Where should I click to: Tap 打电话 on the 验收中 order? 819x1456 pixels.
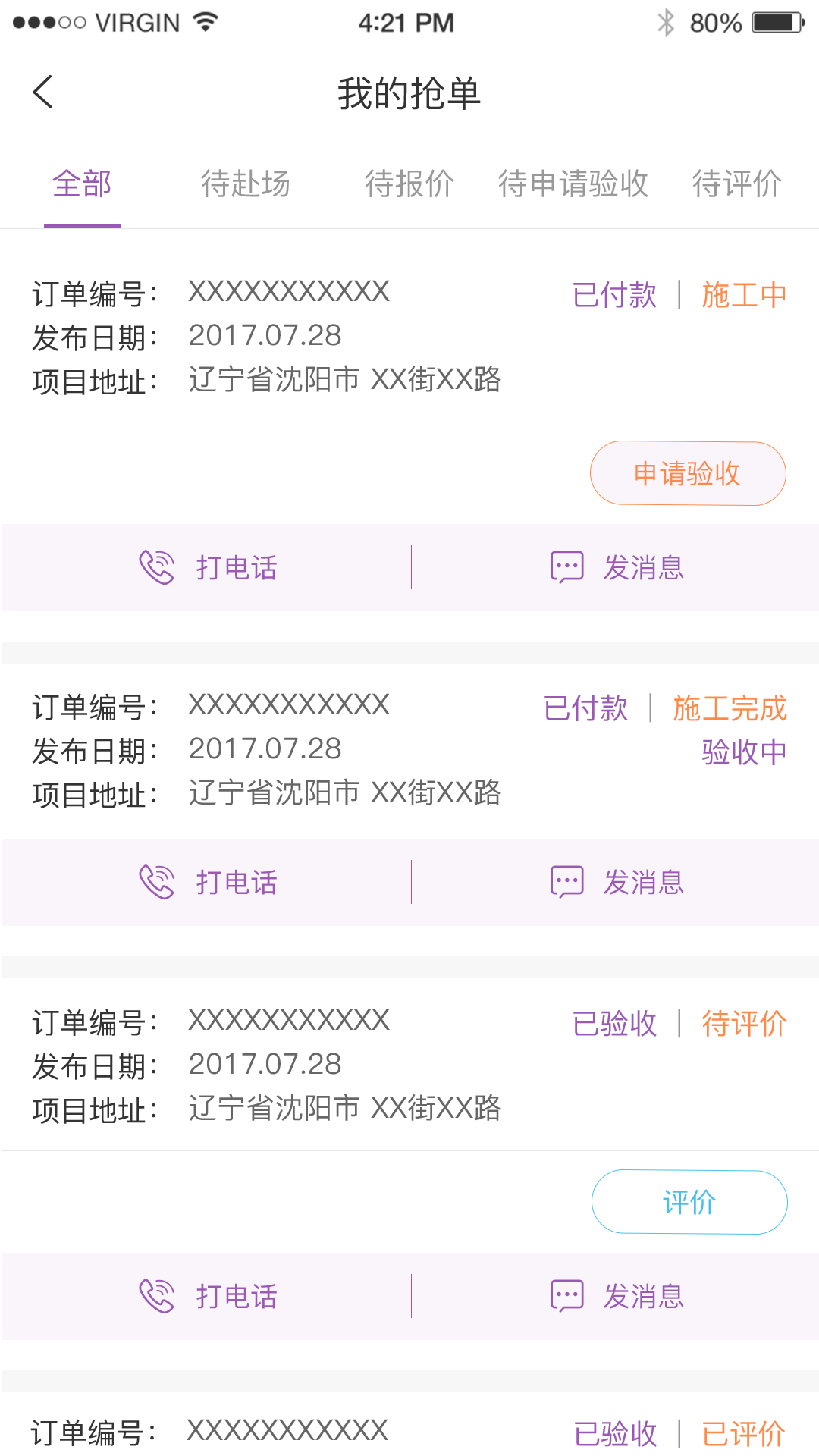pos(207,882)
